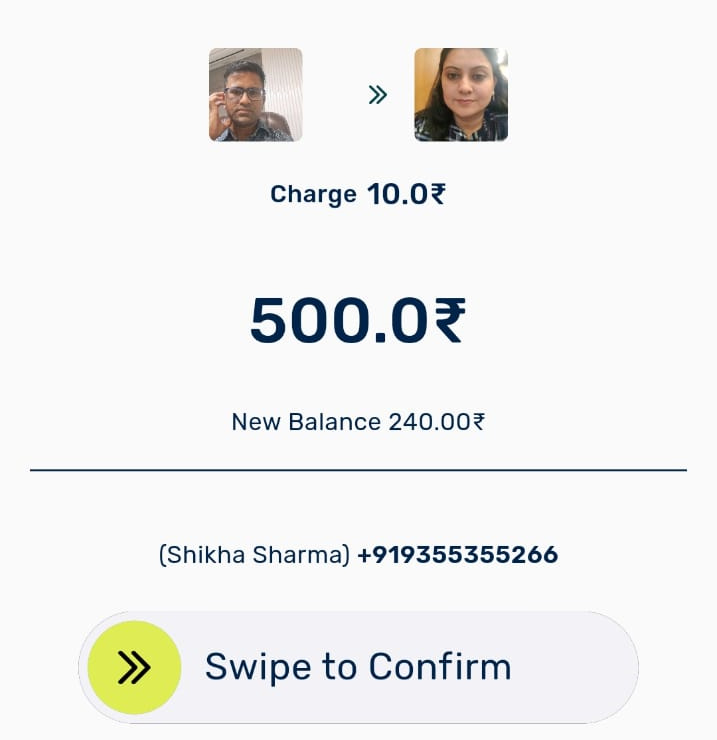Tap the Swipe to Confirm handle
The image size is (717, 740).
pyautogui.click(x=134, y=667)
